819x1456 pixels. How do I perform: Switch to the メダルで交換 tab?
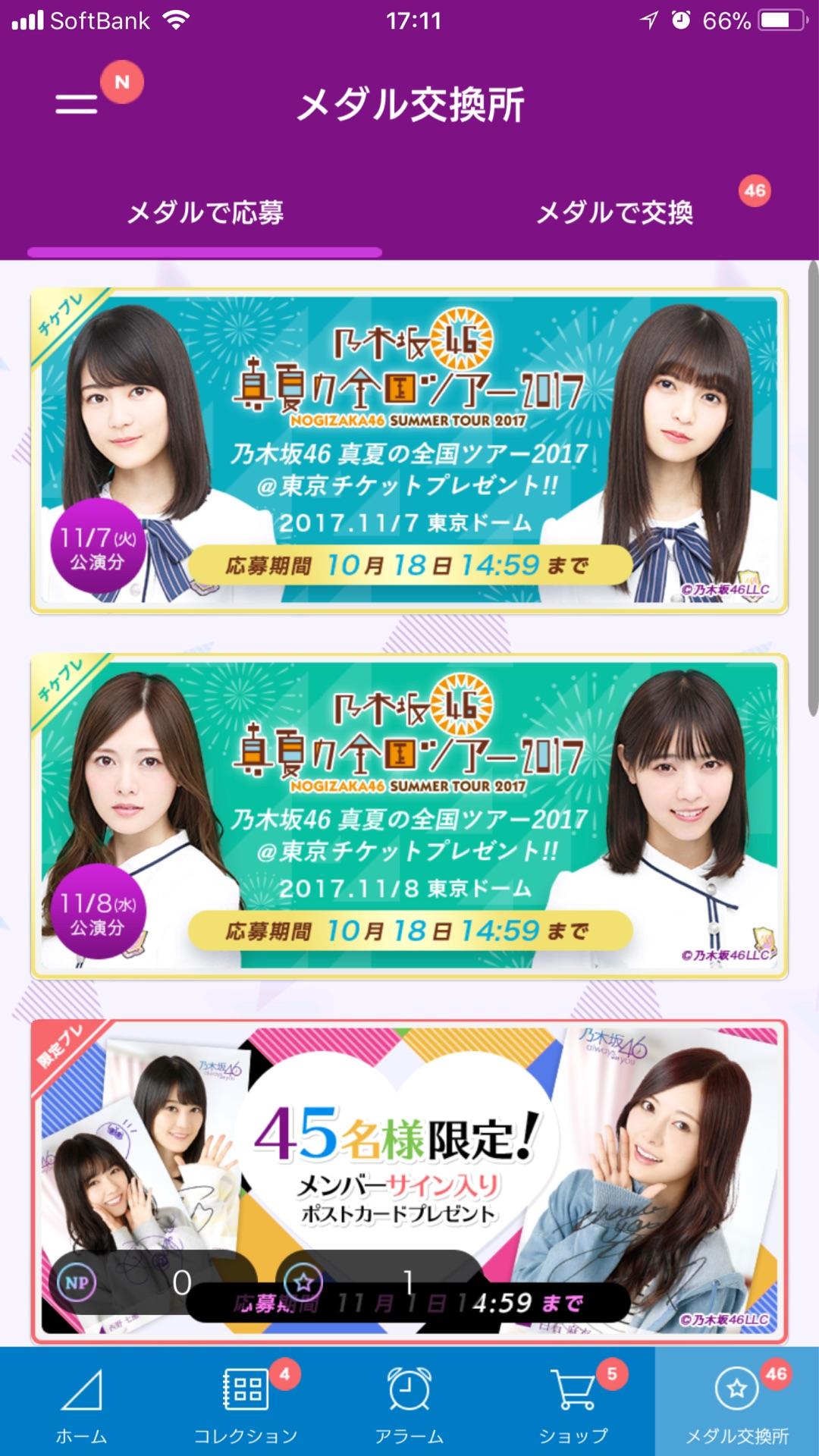coord(614,213)
